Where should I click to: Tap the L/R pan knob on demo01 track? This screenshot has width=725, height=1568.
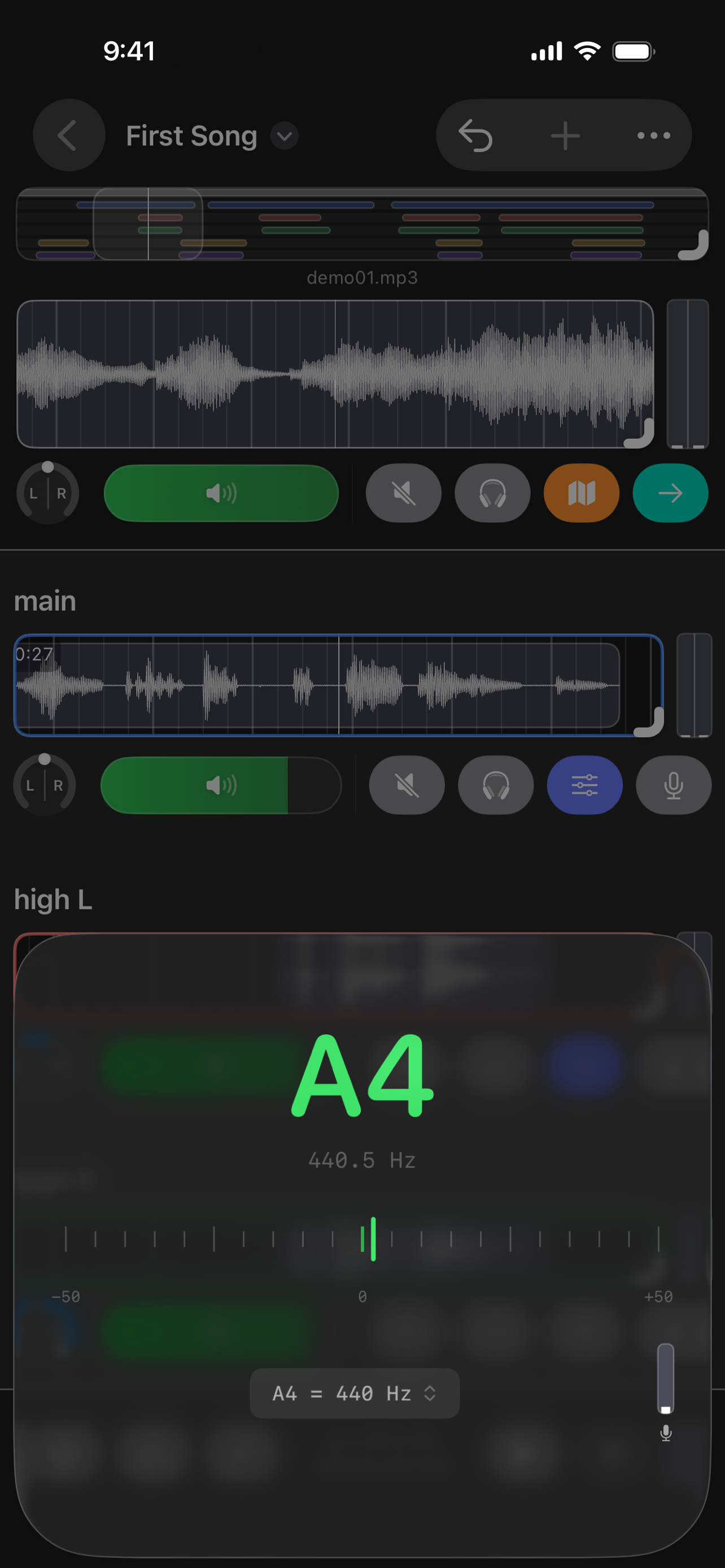[47, 493]
